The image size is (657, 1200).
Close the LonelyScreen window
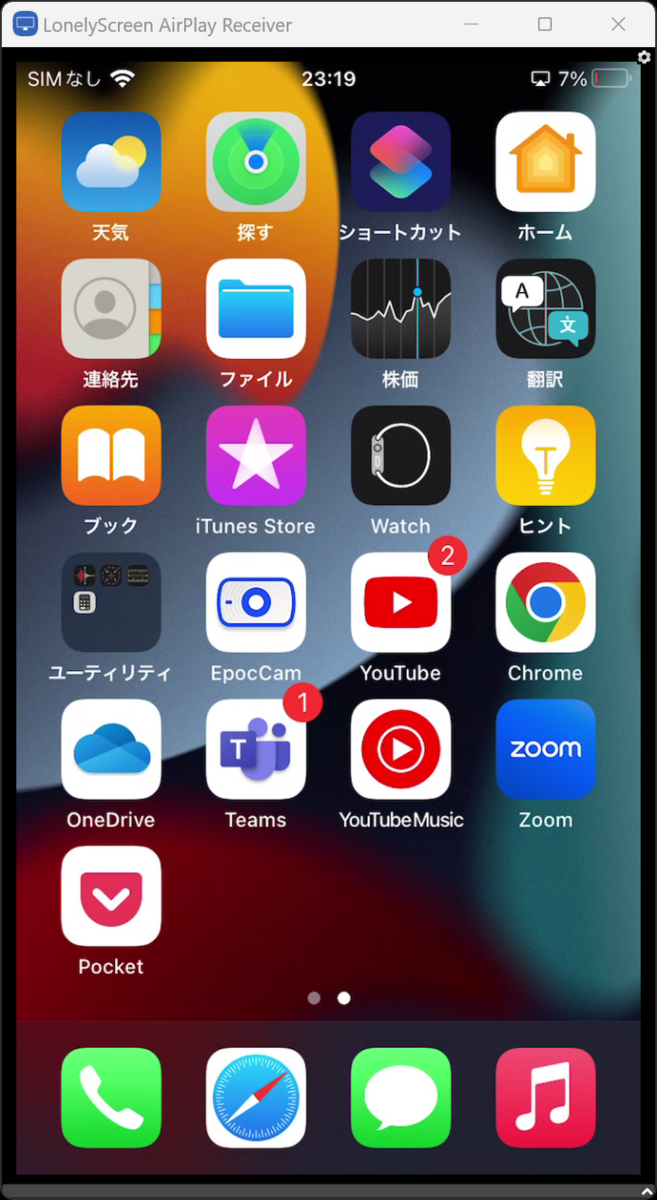(618, 24)
